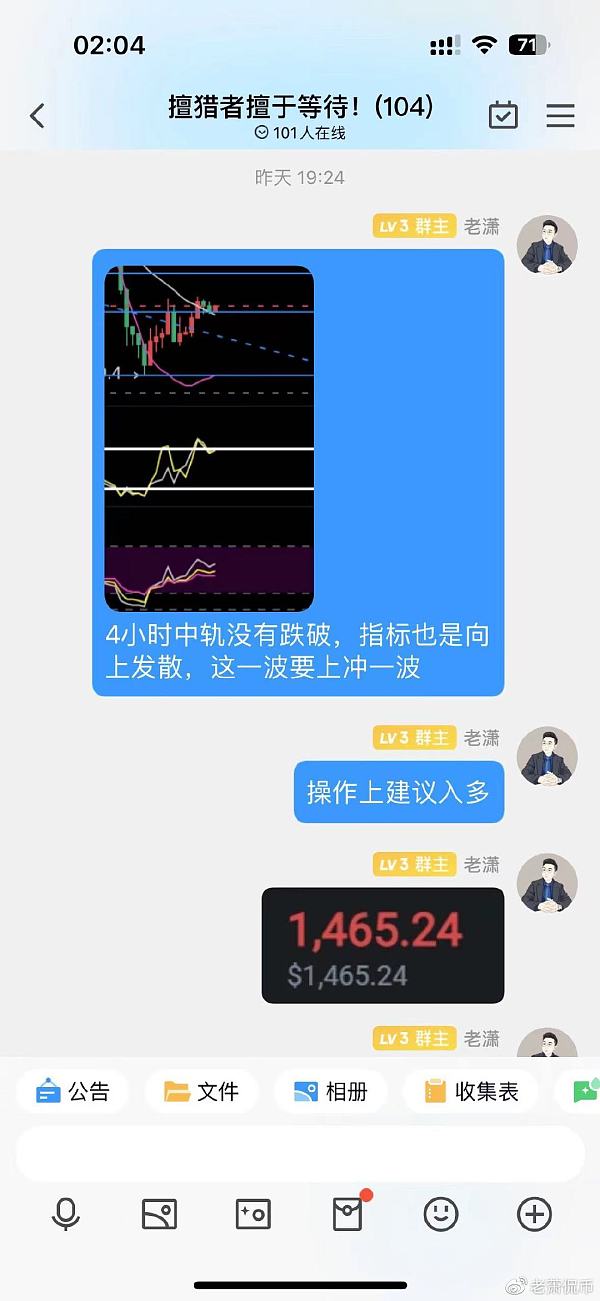Open the emoji picker

tap(441, 1214)
